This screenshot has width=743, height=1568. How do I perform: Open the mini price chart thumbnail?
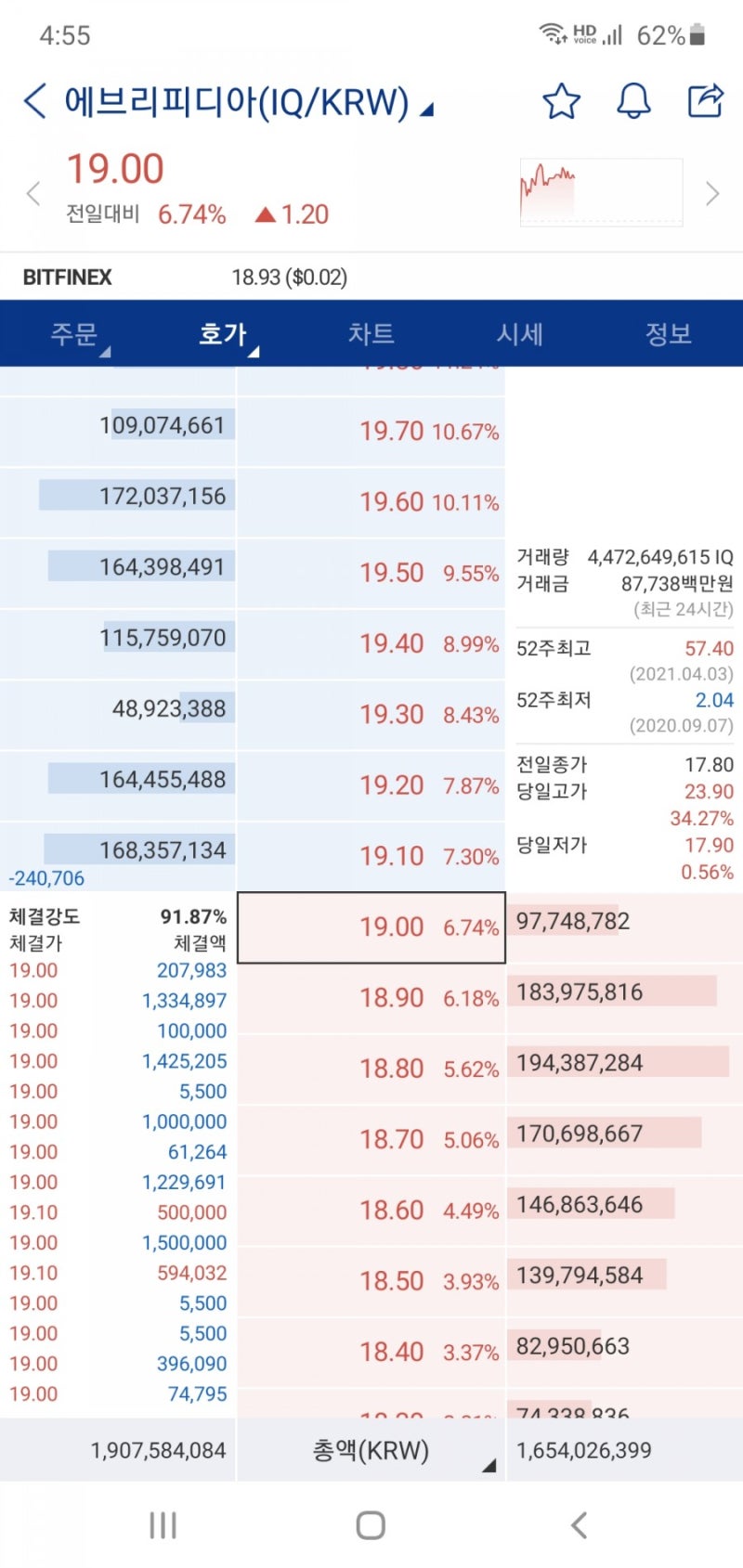[x=599, y=191]
